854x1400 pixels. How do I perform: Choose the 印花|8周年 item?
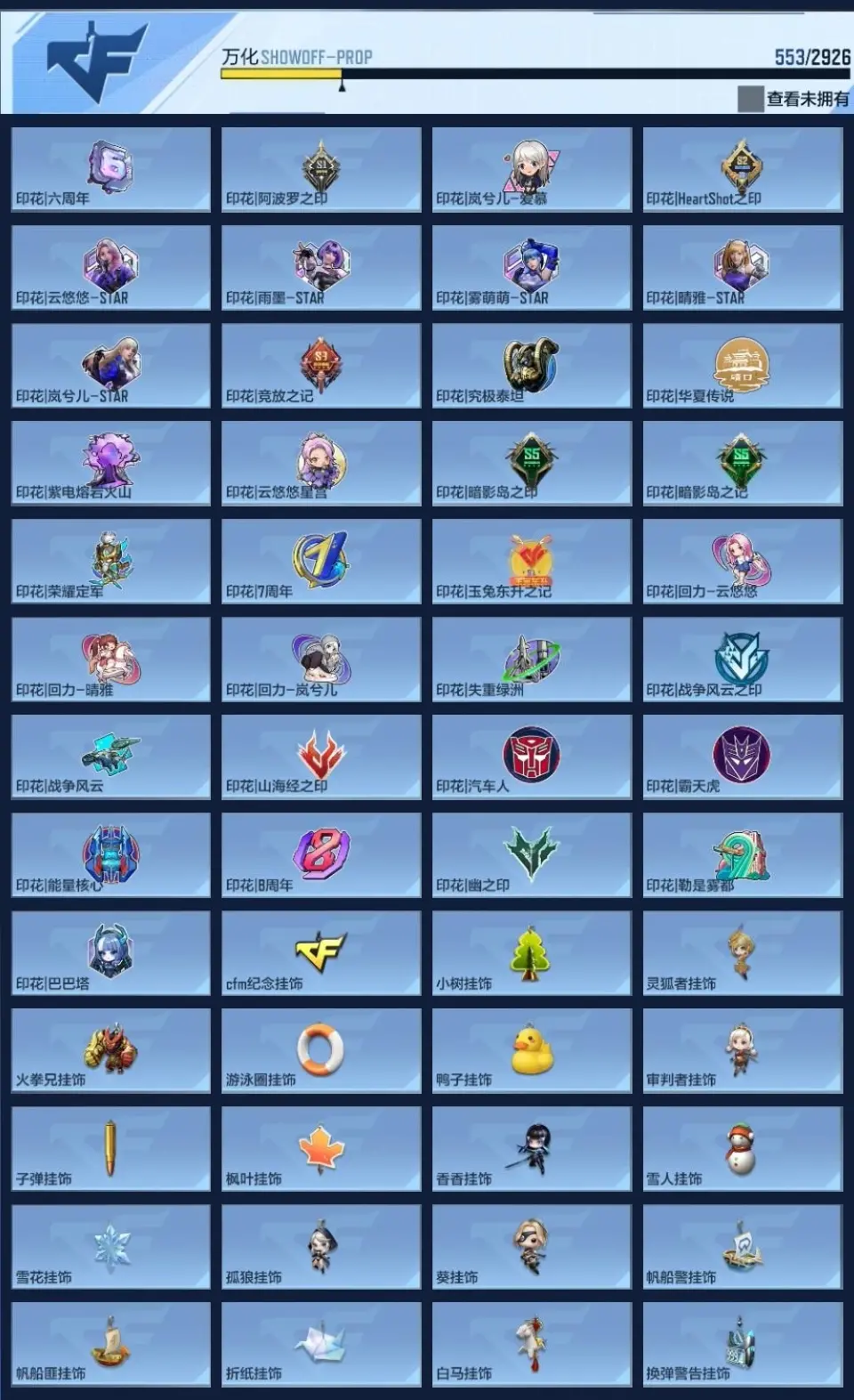coord(321,854)
